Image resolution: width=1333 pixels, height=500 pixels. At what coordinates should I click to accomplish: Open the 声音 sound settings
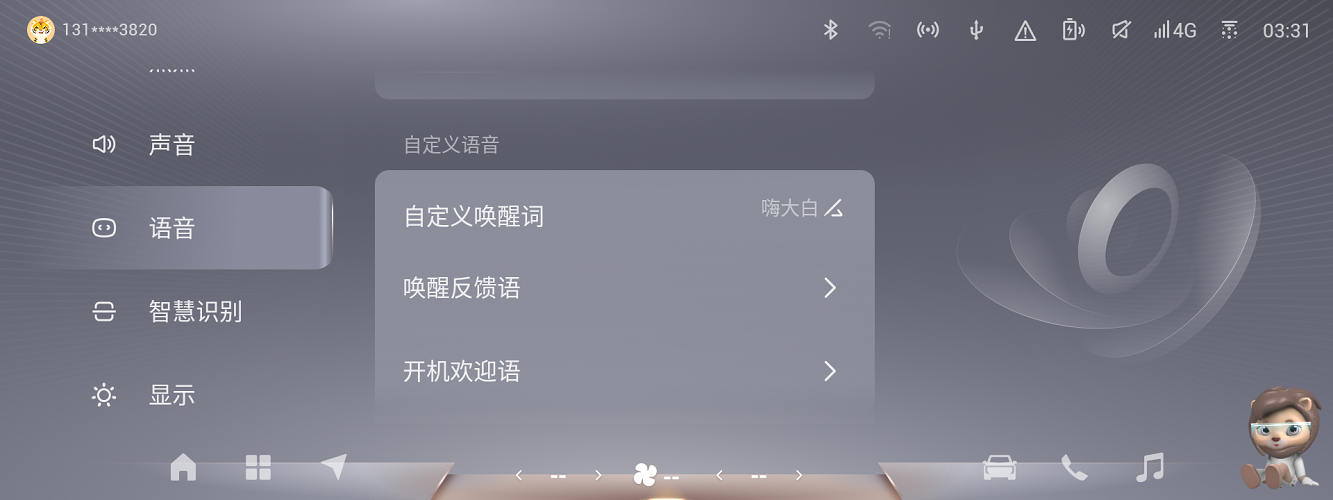click(x=170, y=145)
